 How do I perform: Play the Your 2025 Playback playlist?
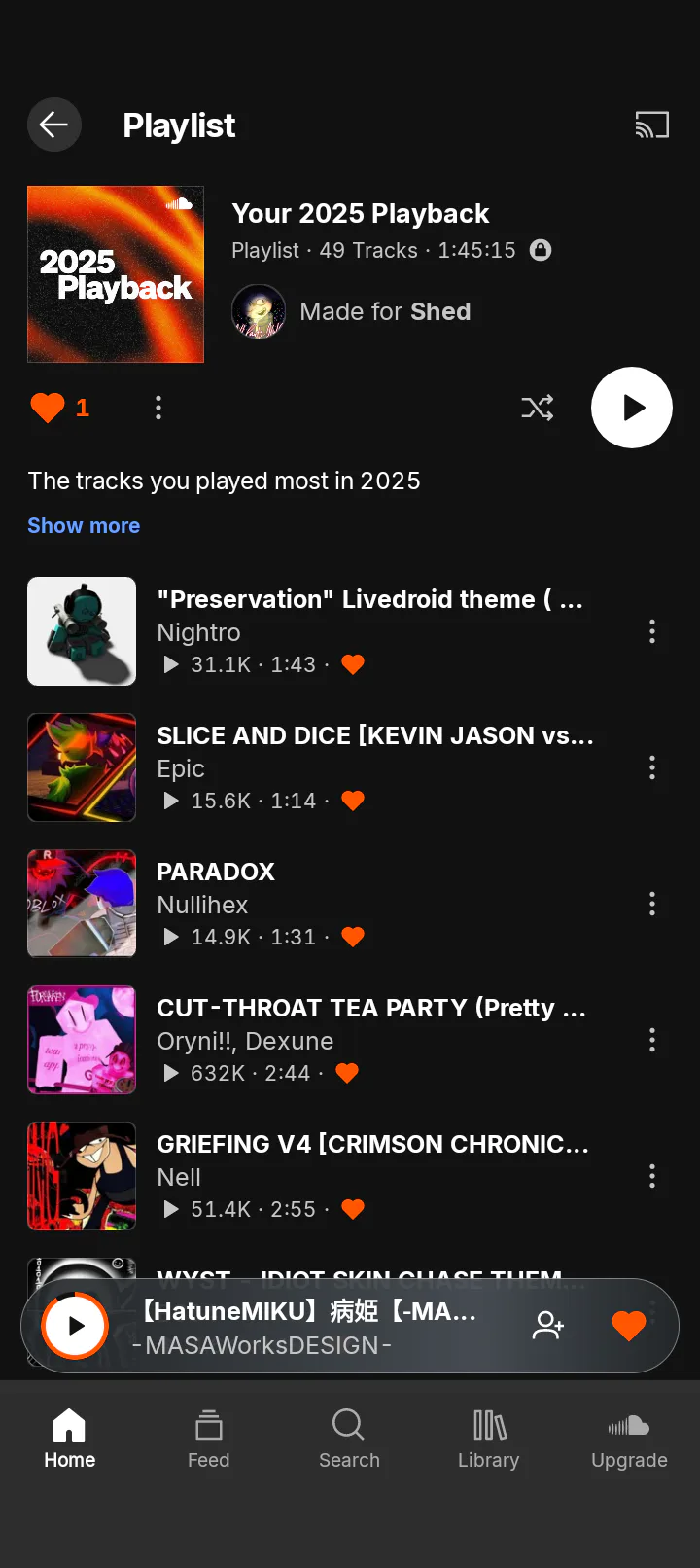tap(632, 408)
